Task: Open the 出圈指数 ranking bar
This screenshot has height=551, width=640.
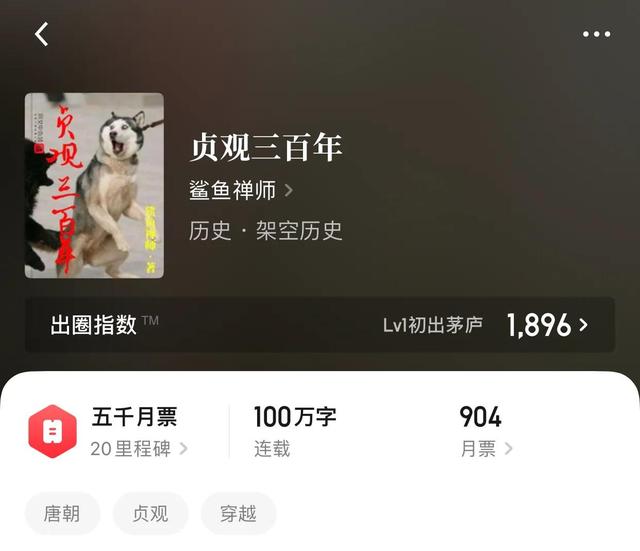Action: pyautogui.click(x=320, y=324)
